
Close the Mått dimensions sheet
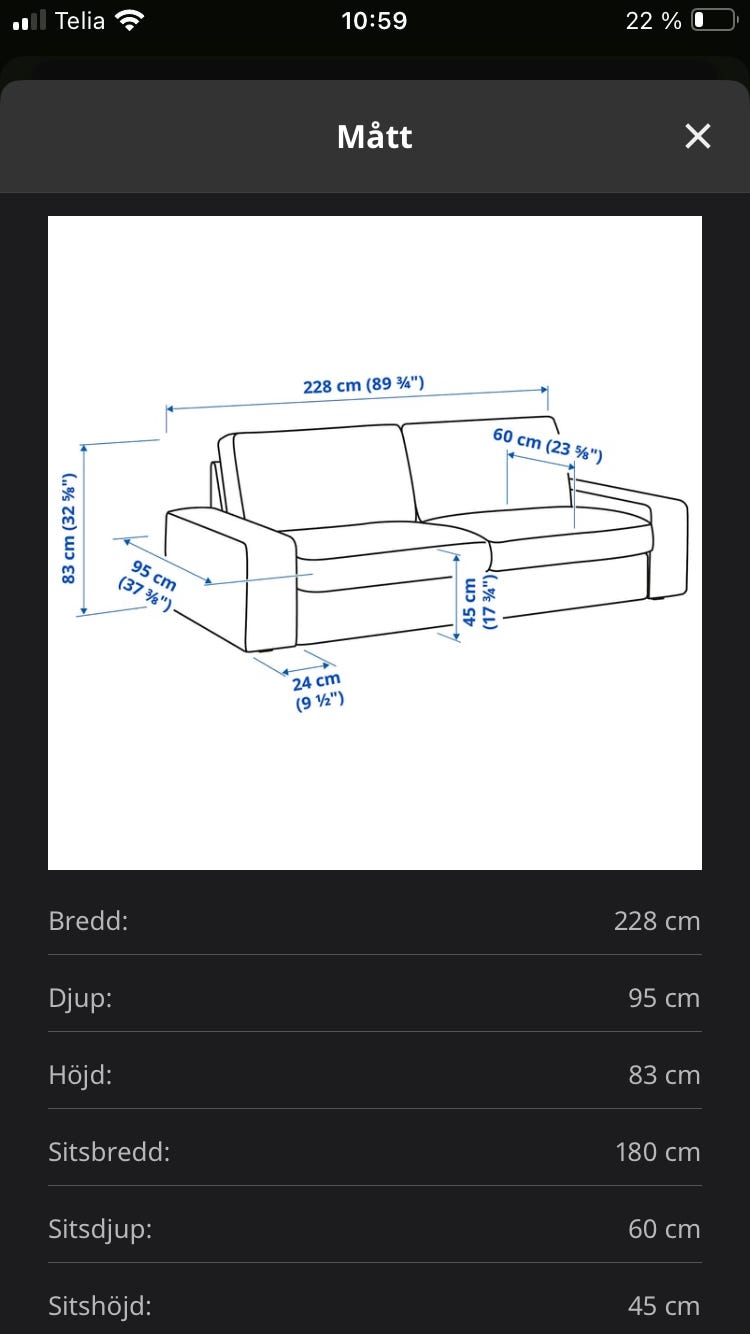pos(697,136)
